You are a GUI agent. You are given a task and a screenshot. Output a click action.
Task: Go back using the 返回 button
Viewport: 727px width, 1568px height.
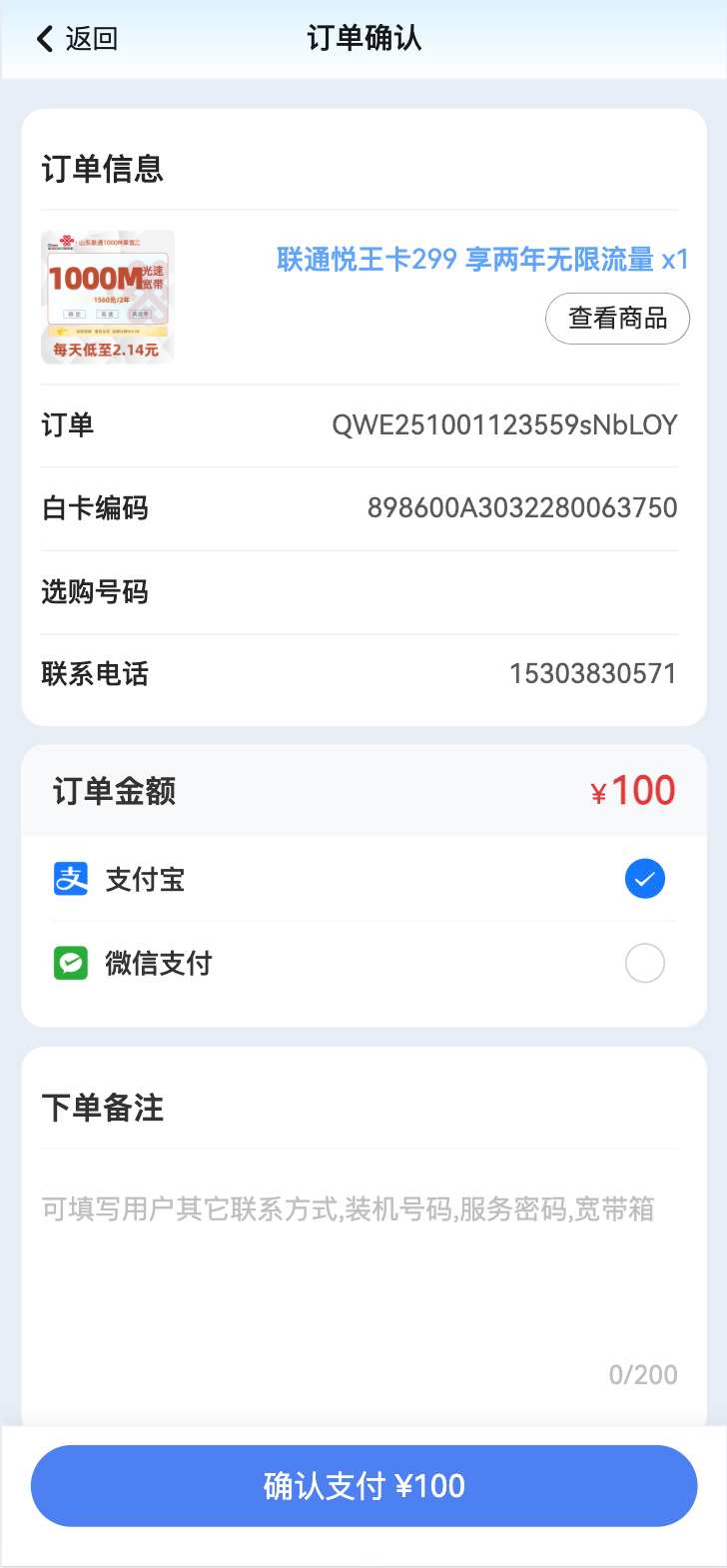[x=77, y=39]
